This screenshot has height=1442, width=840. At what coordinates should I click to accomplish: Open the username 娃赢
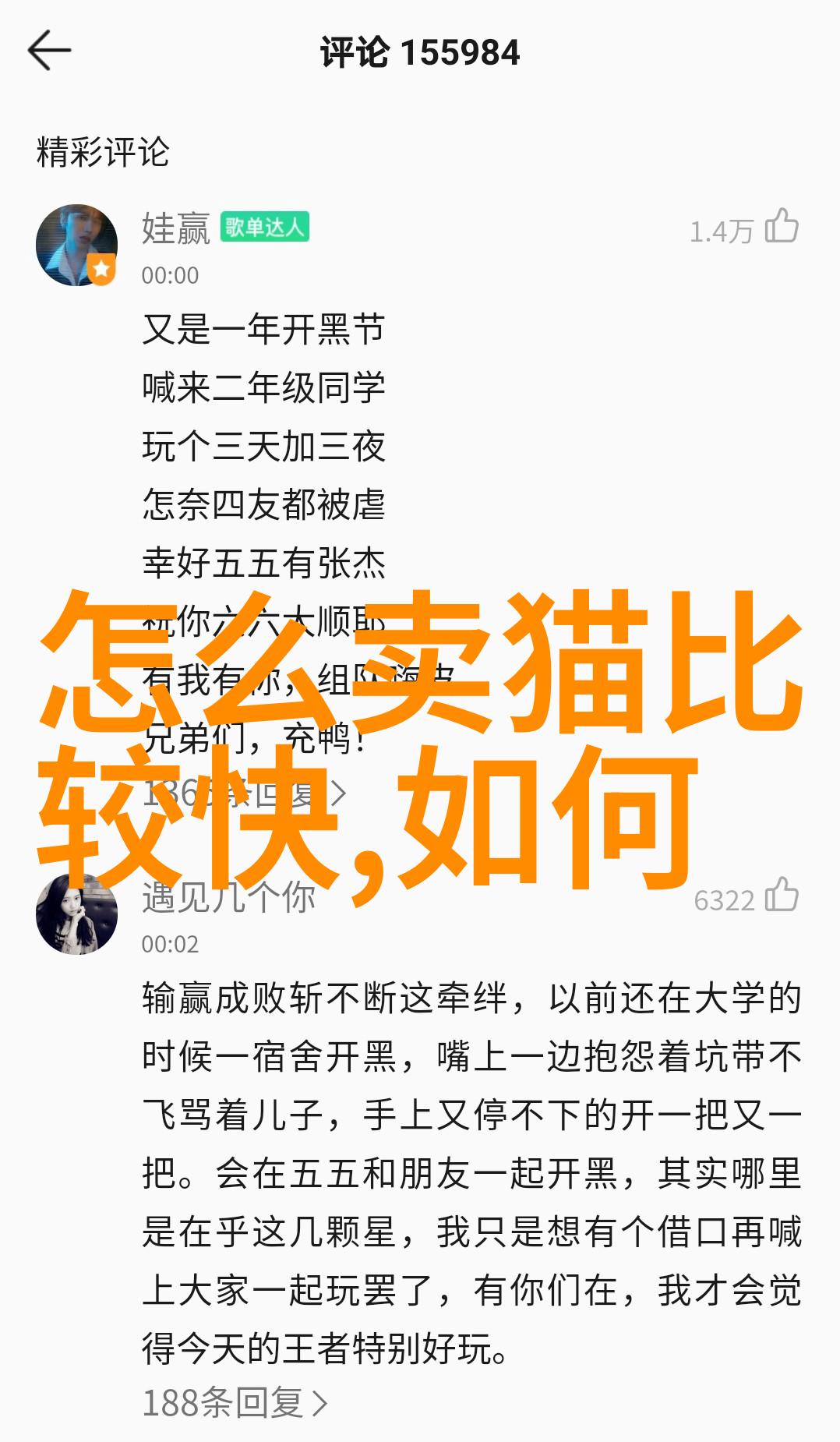176,228
